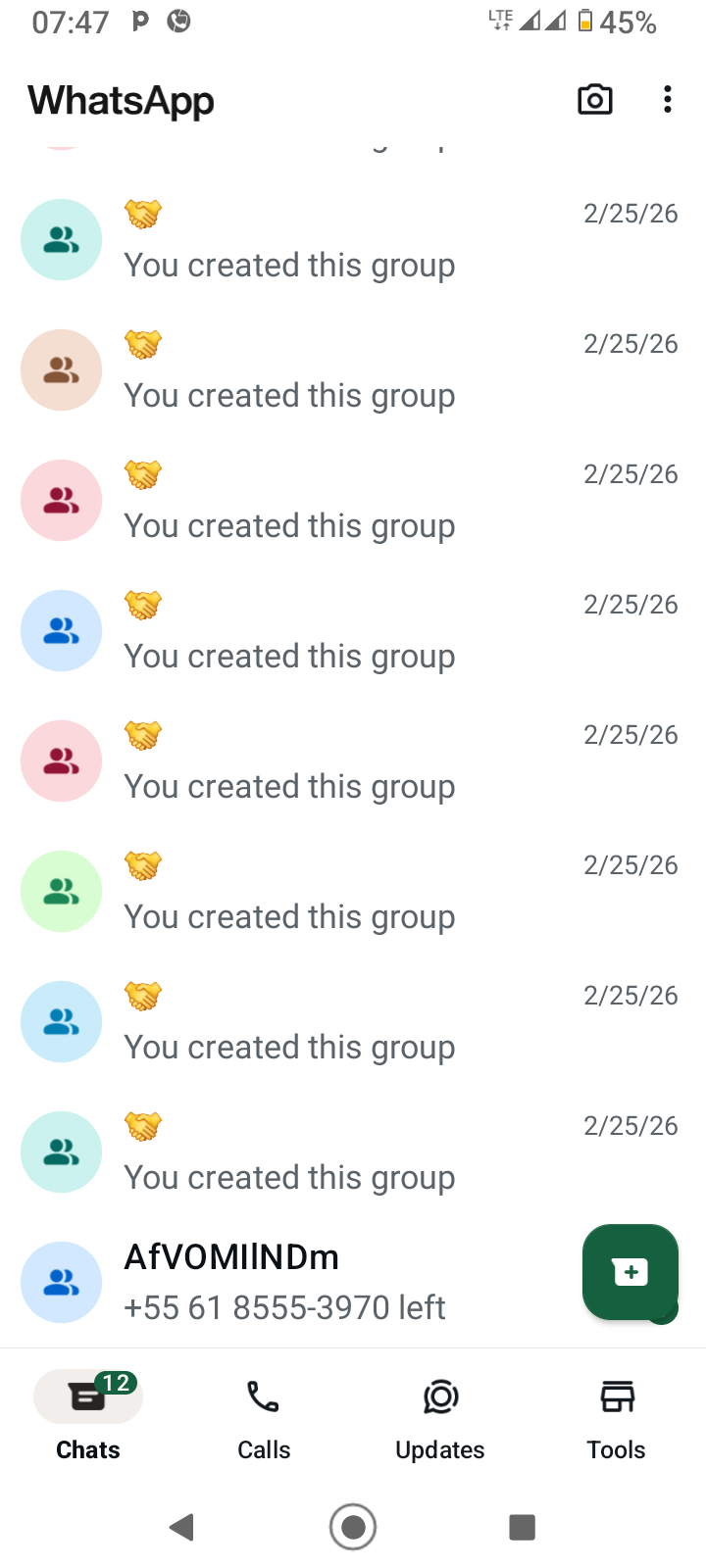The width and height of the screenshot is (706, 1568).
Task: Select the Chats tab
Action: (88, 1416)
